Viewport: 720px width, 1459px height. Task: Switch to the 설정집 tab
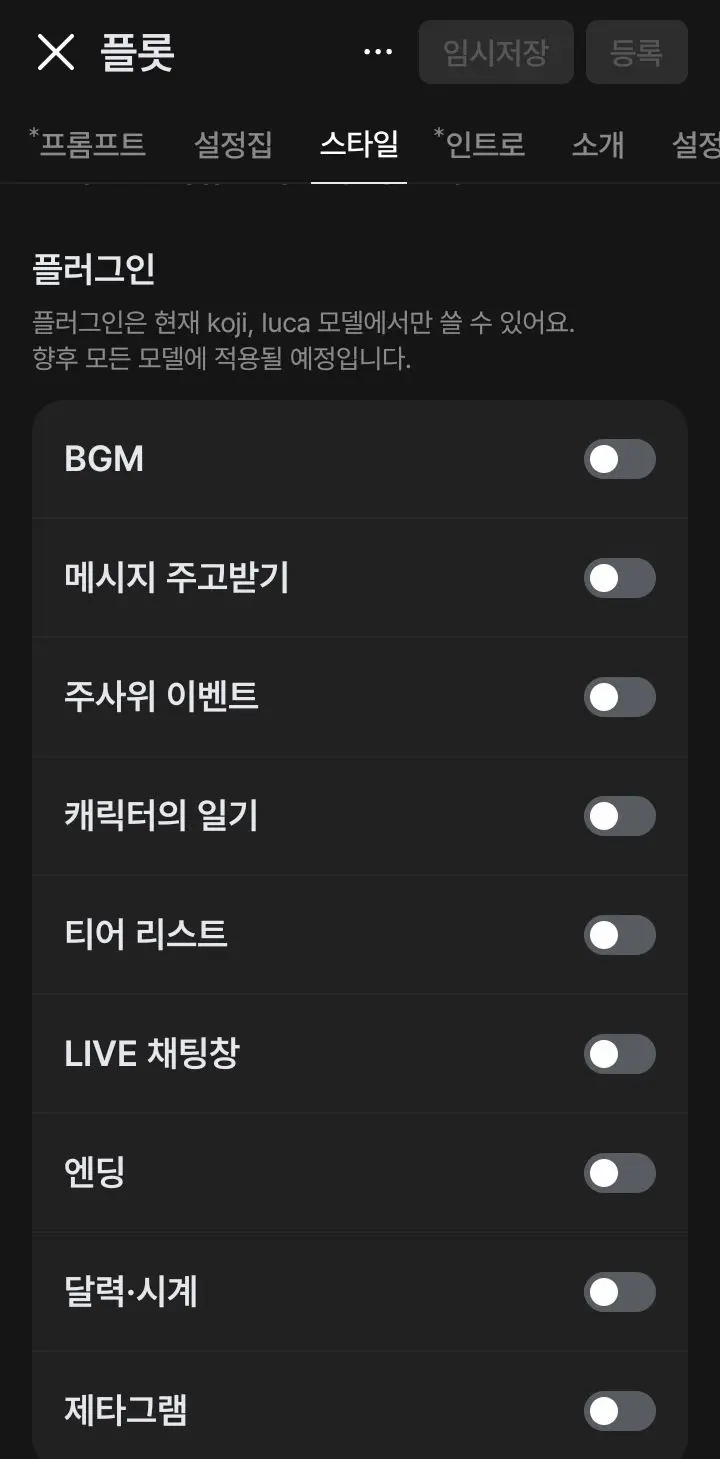pos(233,144)
